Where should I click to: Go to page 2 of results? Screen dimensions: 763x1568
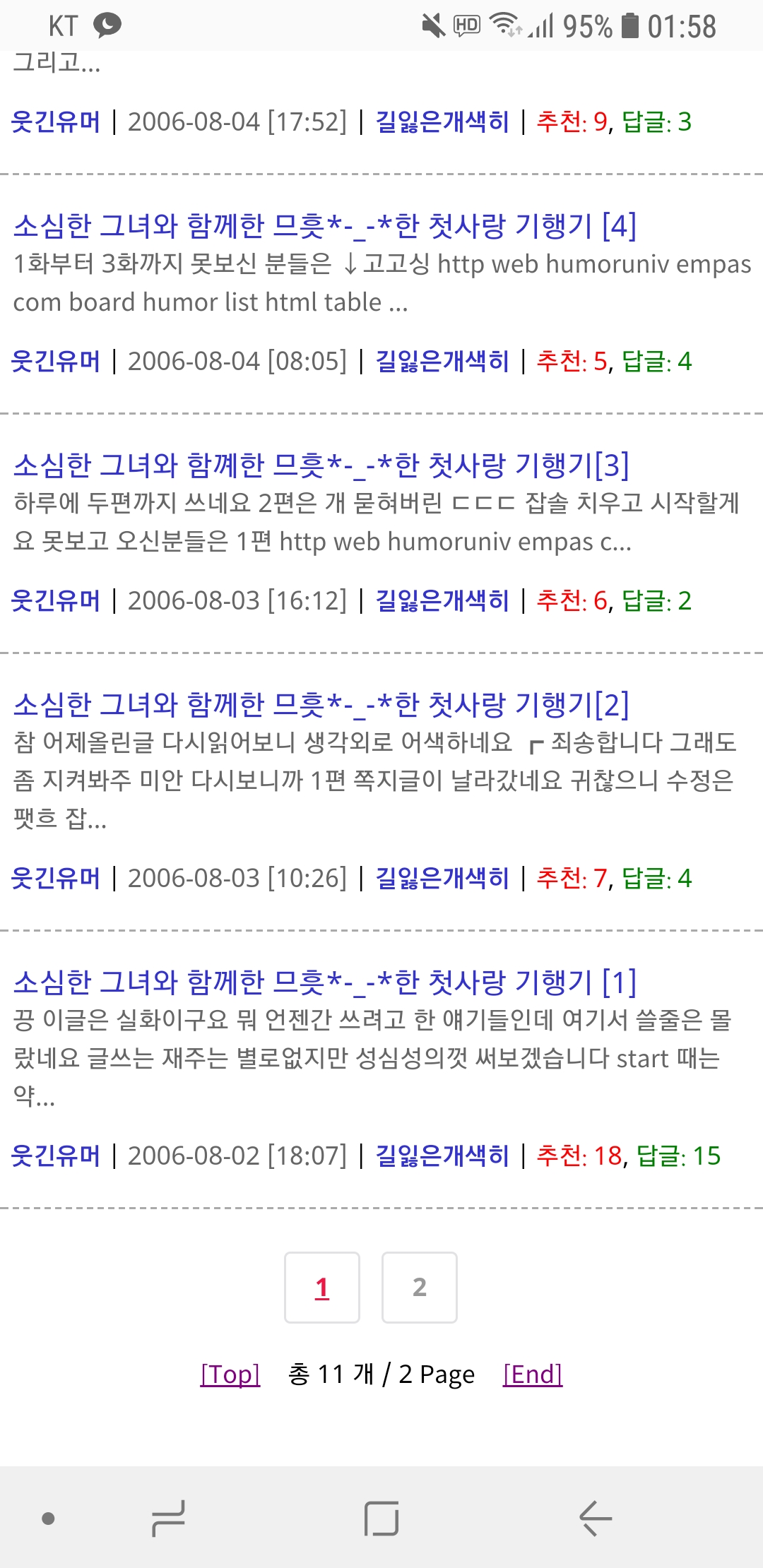point(420,1288)
